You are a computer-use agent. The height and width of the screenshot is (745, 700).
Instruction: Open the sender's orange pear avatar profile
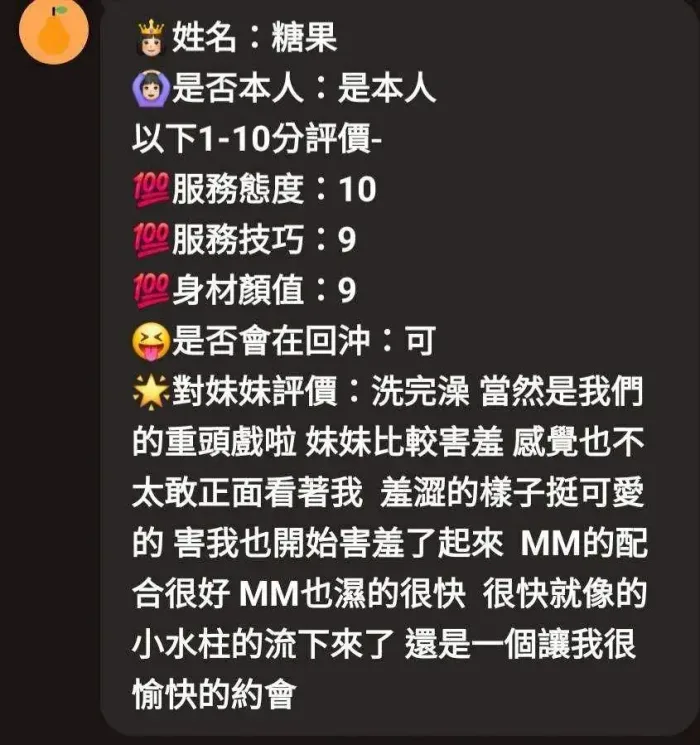pyautogui.click(x=56, y=31)
